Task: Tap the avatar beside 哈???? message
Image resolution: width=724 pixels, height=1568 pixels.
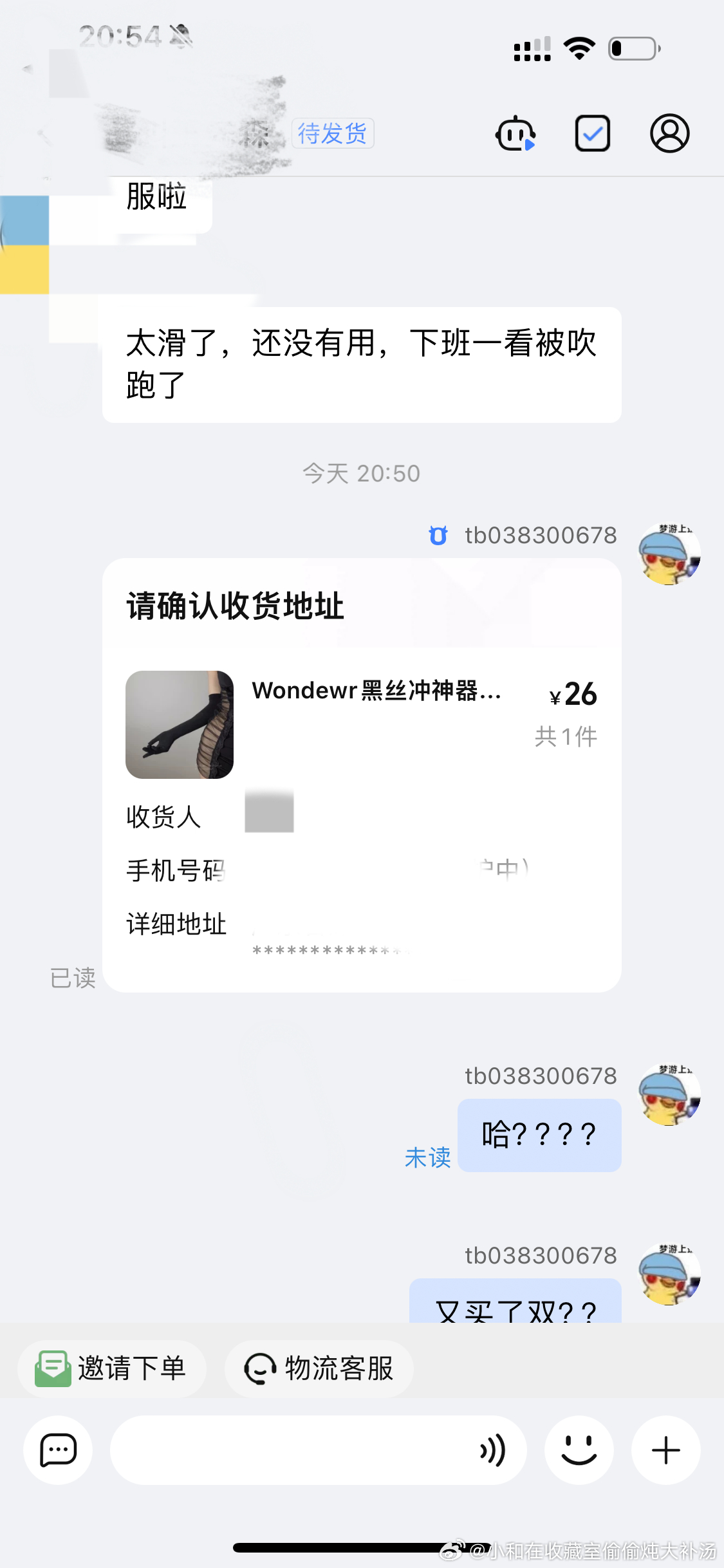Action: [x=669, y=1095]
